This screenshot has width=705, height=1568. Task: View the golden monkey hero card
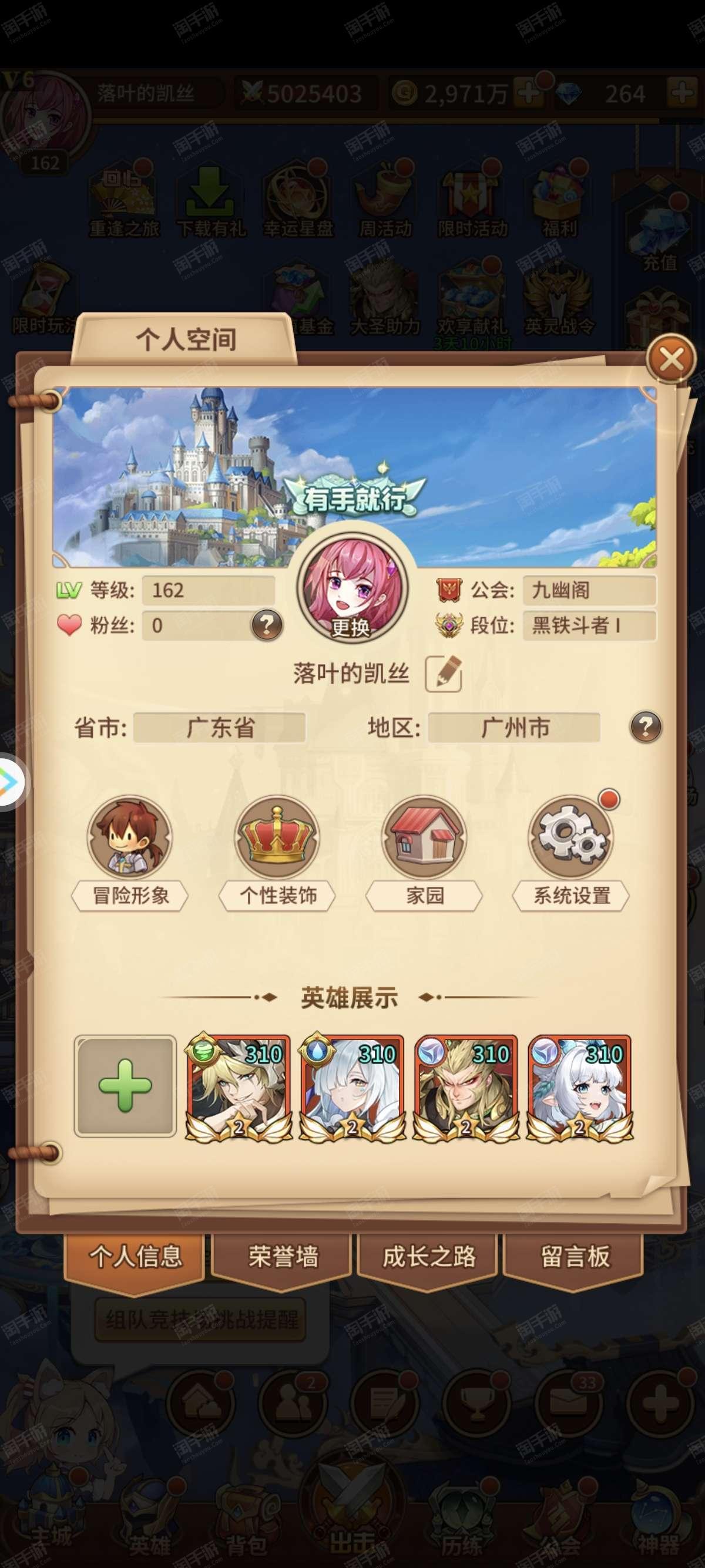tap(466, 1086)
